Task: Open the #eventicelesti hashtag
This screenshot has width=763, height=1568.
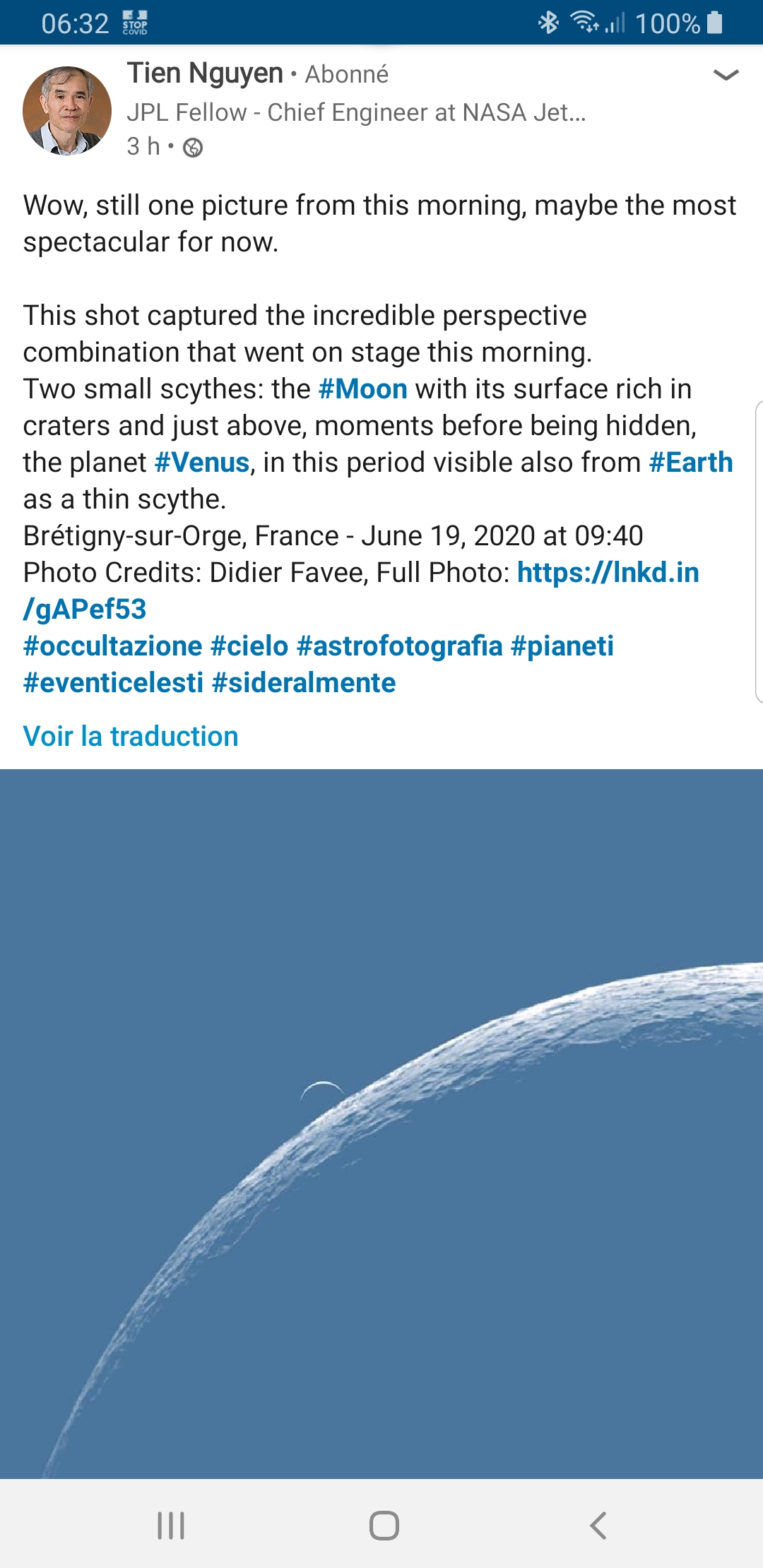Action: coord(113,683)
